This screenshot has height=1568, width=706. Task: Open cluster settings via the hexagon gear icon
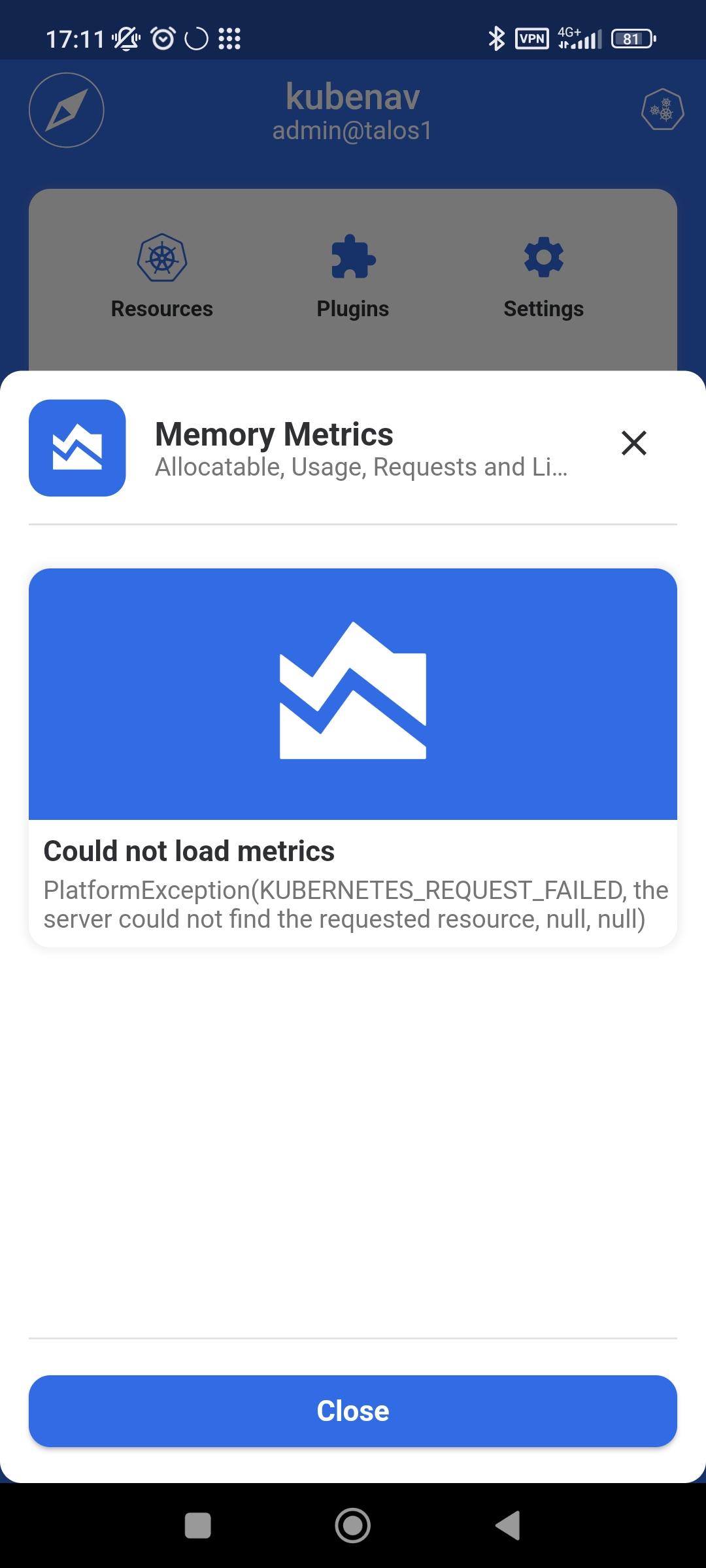662,110
